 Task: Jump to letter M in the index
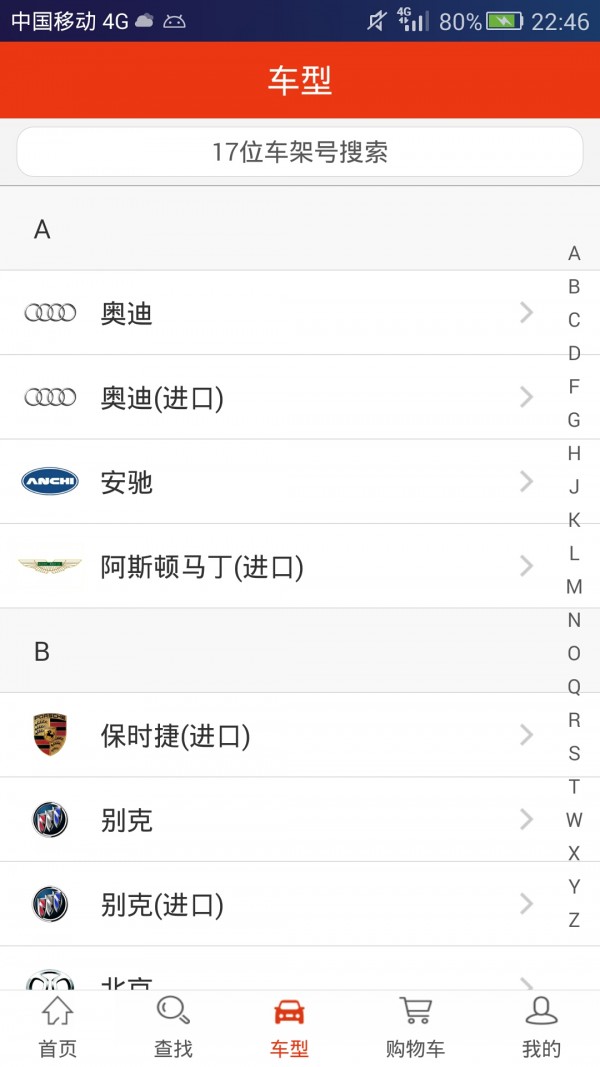click(574, 587)
